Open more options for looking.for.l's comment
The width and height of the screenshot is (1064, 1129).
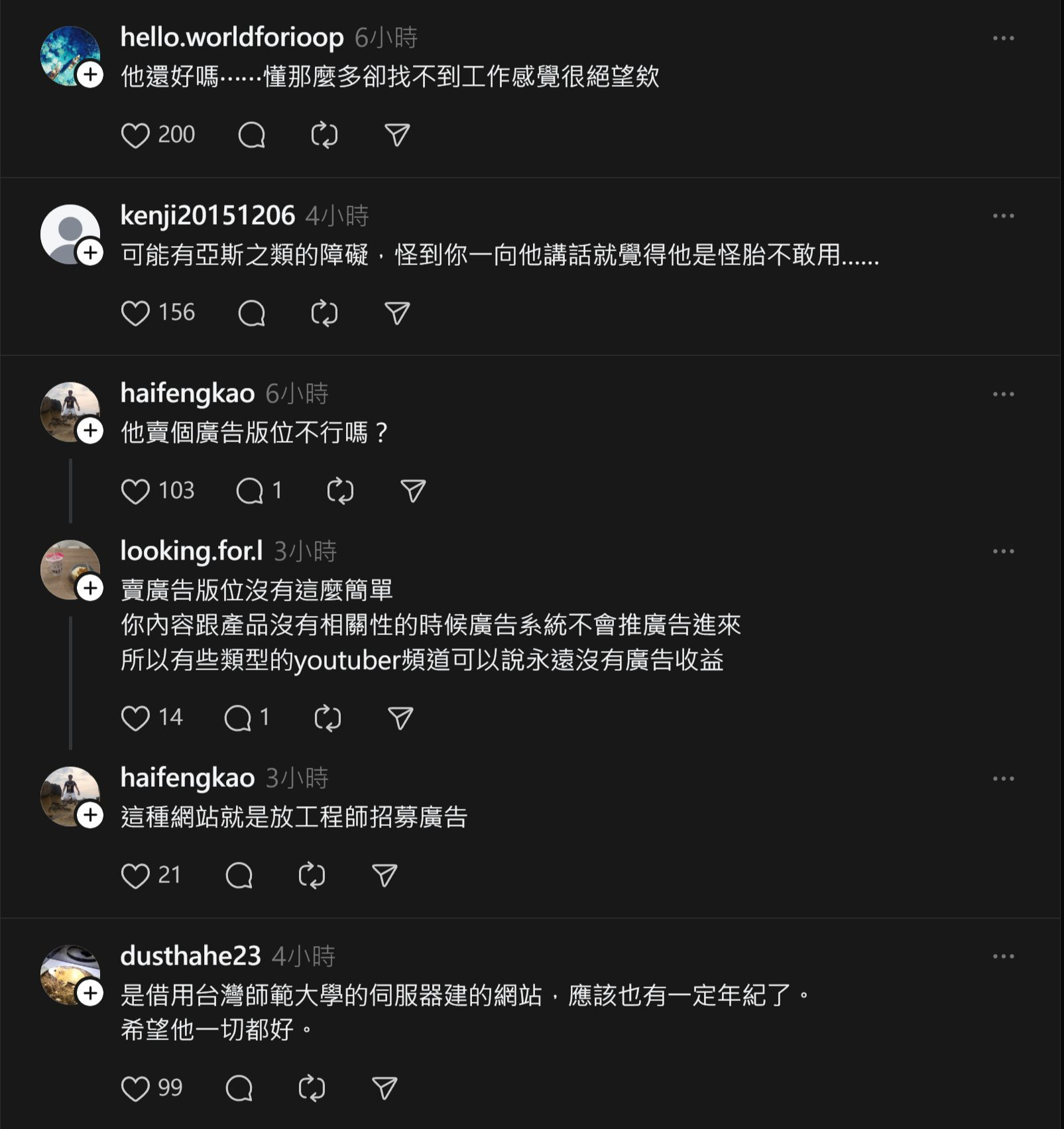(x=1003, y=552)
